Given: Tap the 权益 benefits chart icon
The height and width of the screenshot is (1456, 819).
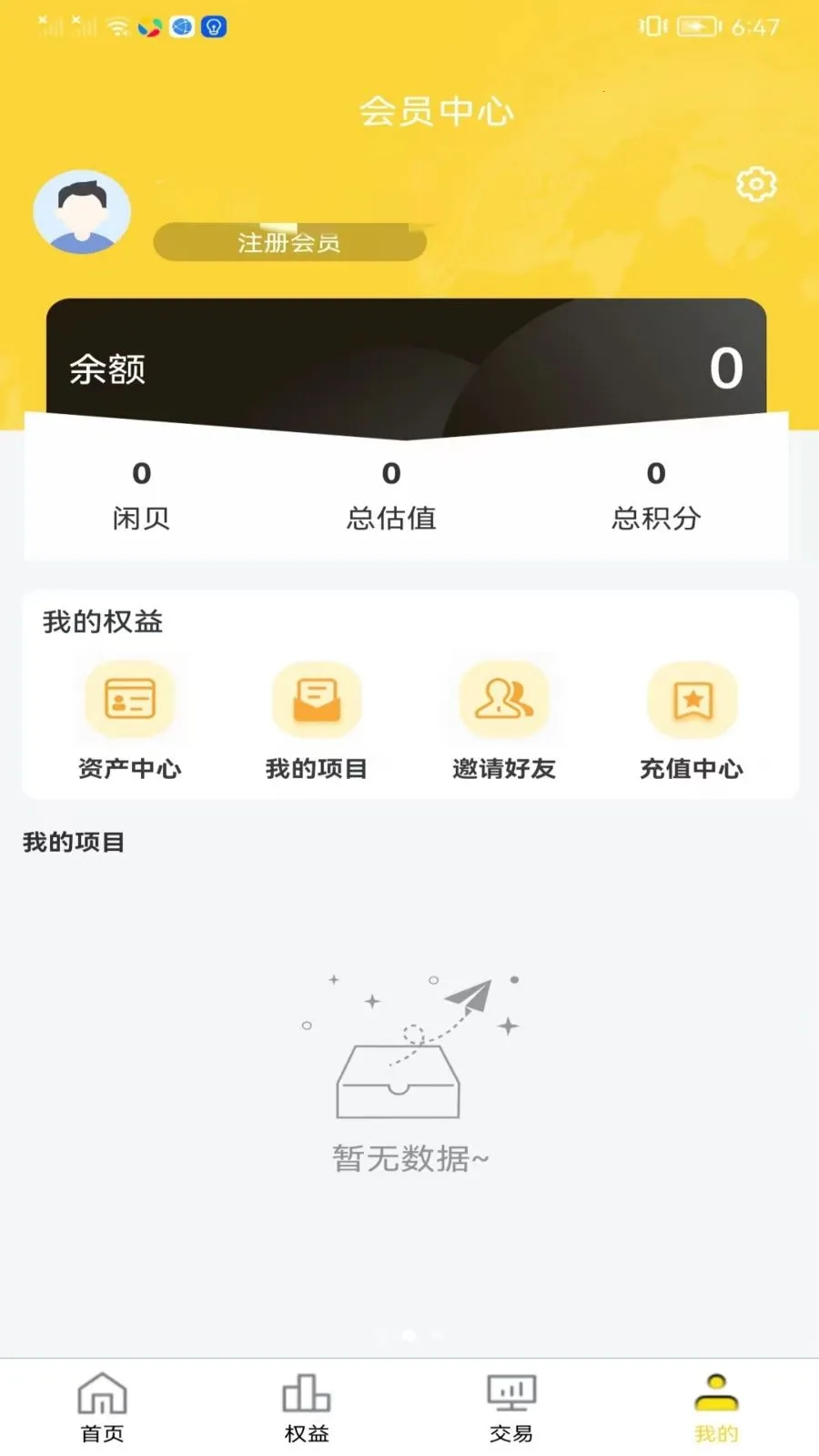Looking at the screenshot, I should click(307, 1394).
